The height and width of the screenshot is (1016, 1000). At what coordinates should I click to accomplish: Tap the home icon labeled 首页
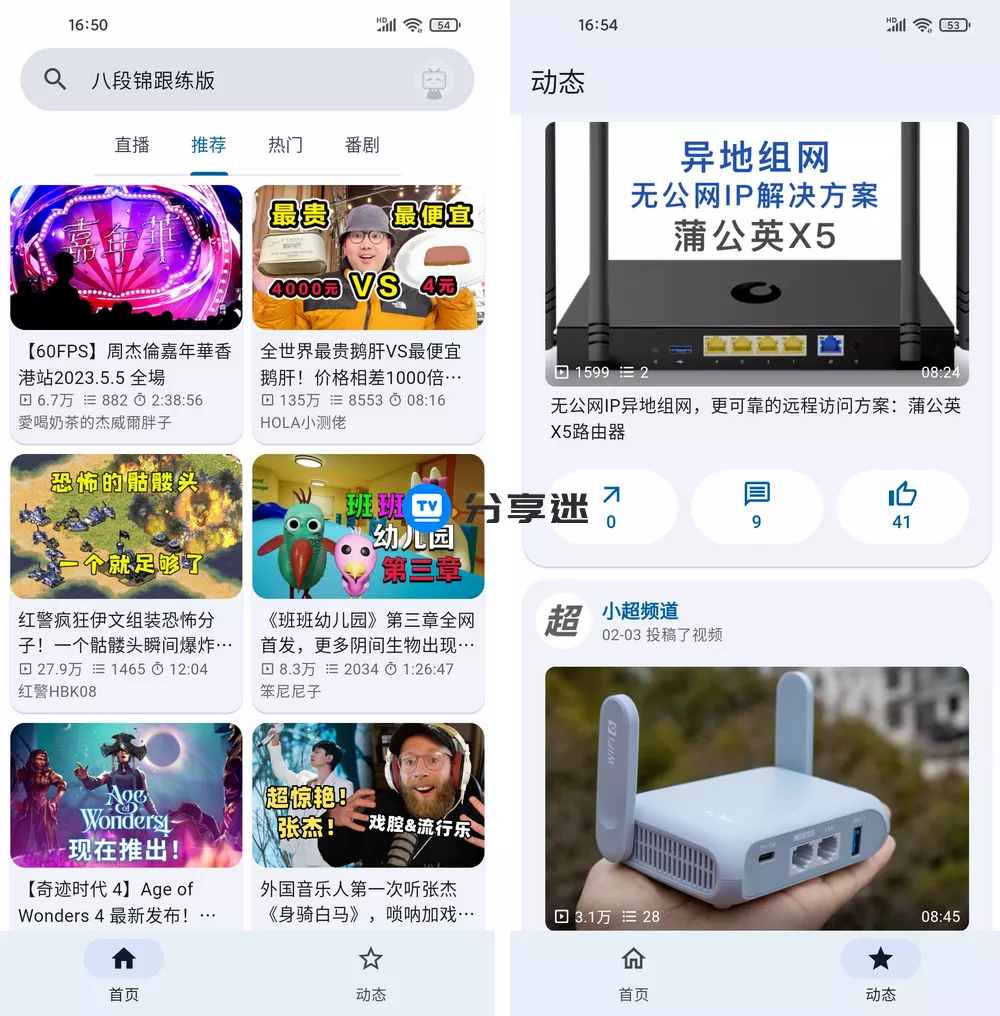(123, 958)
